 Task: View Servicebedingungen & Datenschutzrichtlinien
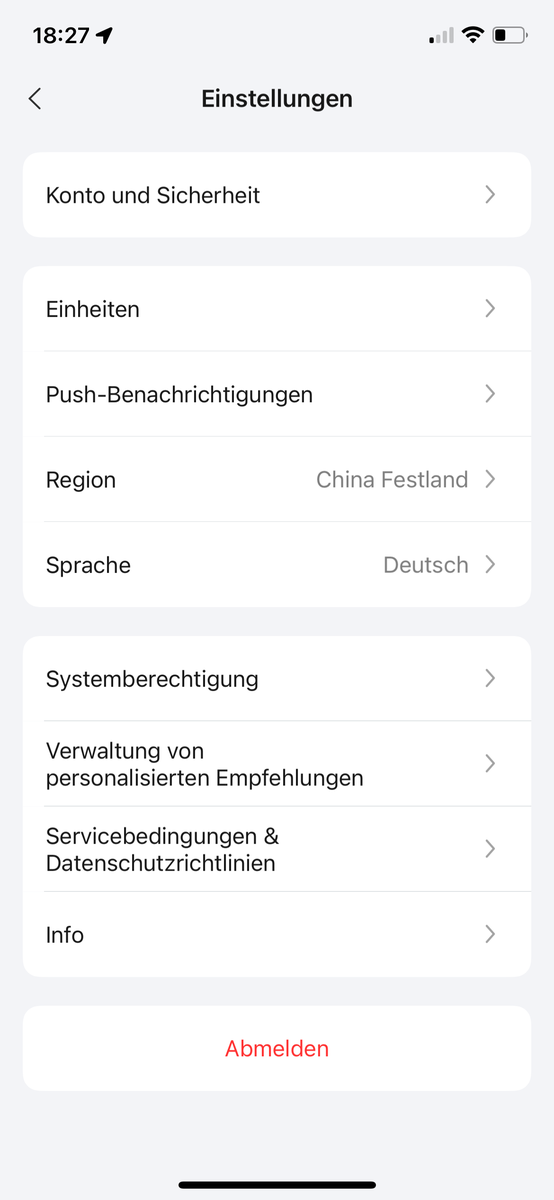tap(277, 849)
